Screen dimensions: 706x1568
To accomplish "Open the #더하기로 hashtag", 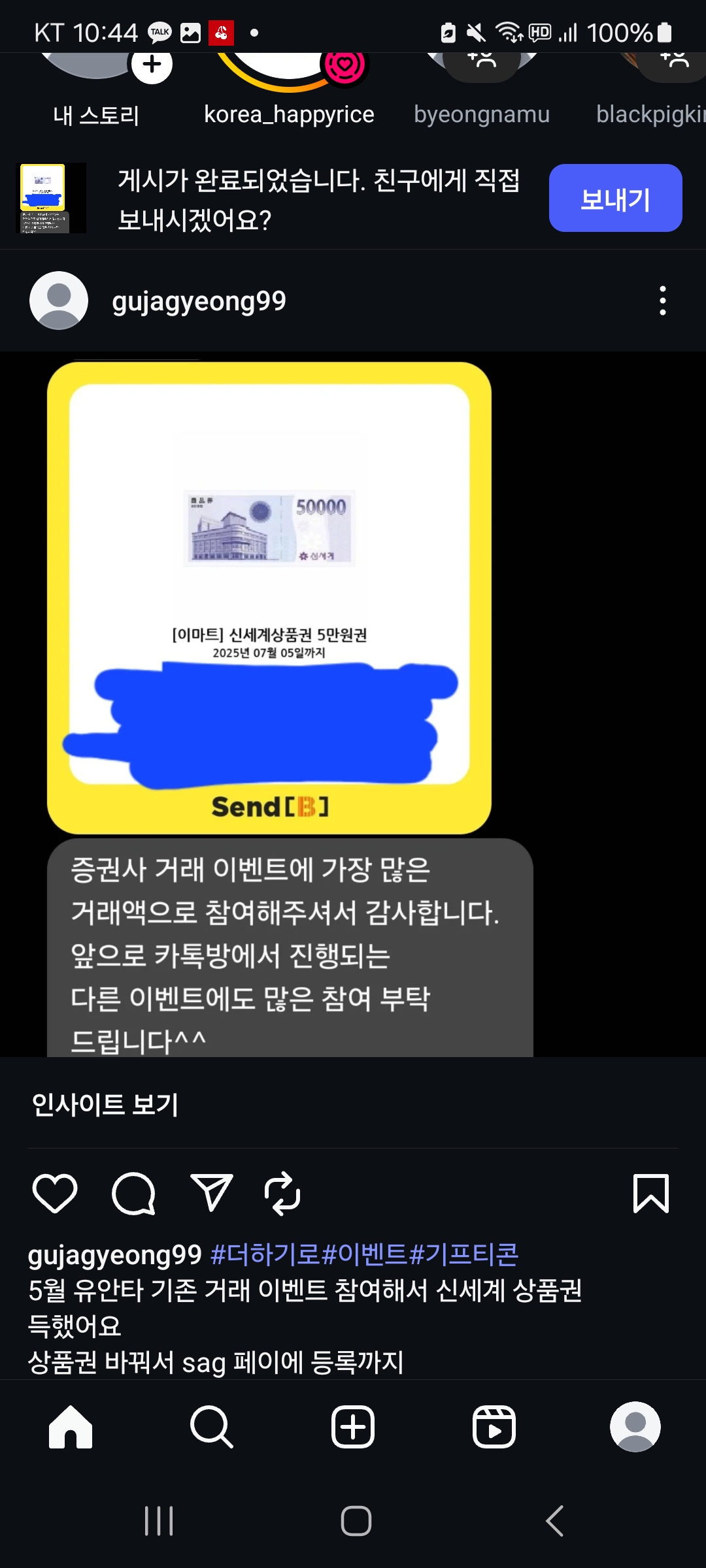I will [265, 1254].
